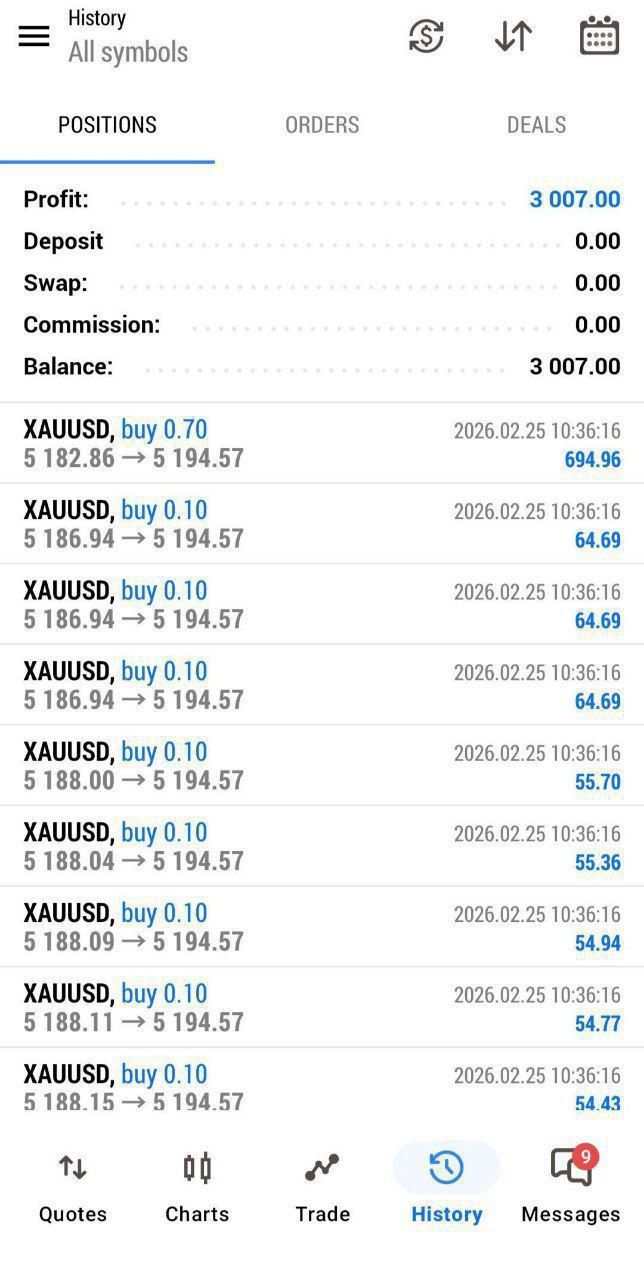Go to Quotes in bottom navigation

[x=73, y=1188]
